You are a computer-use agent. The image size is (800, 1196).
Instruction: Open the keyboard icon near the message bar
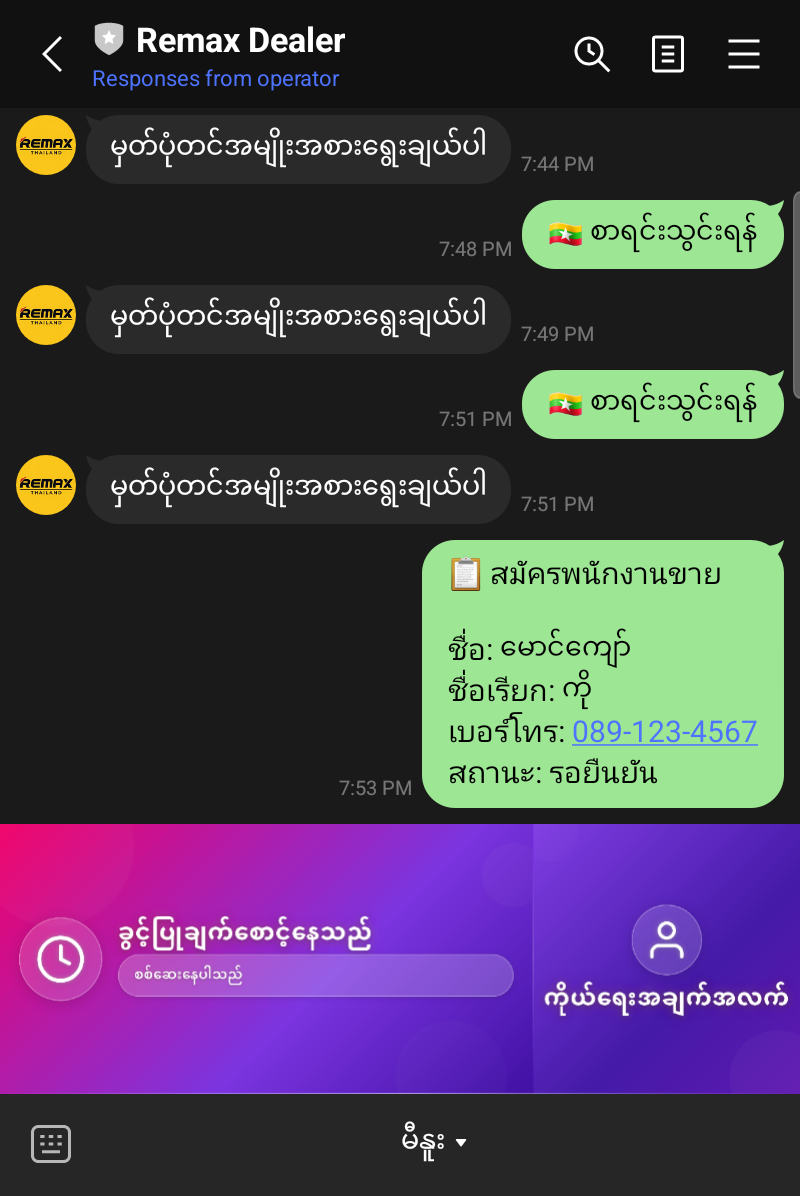point(50,1143)
